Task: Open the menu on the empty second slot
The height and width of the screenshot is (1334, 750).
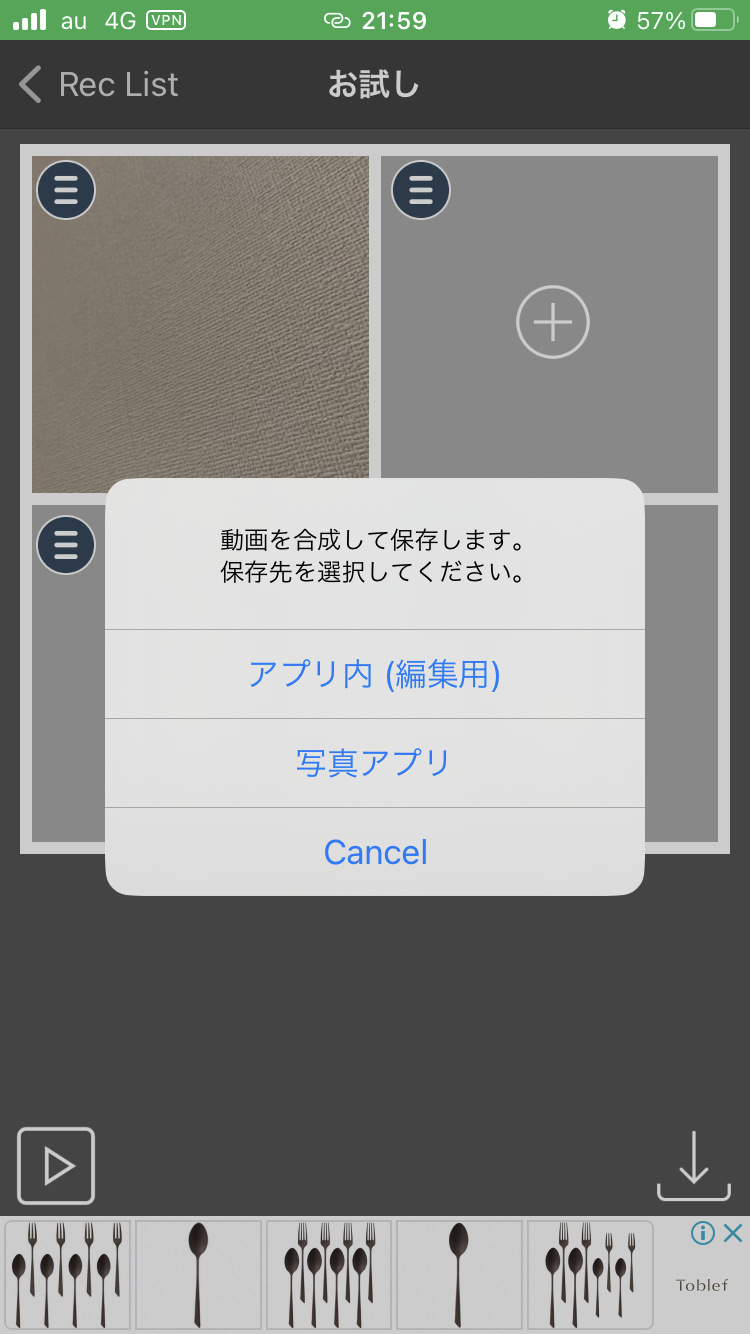Action: 421,190
